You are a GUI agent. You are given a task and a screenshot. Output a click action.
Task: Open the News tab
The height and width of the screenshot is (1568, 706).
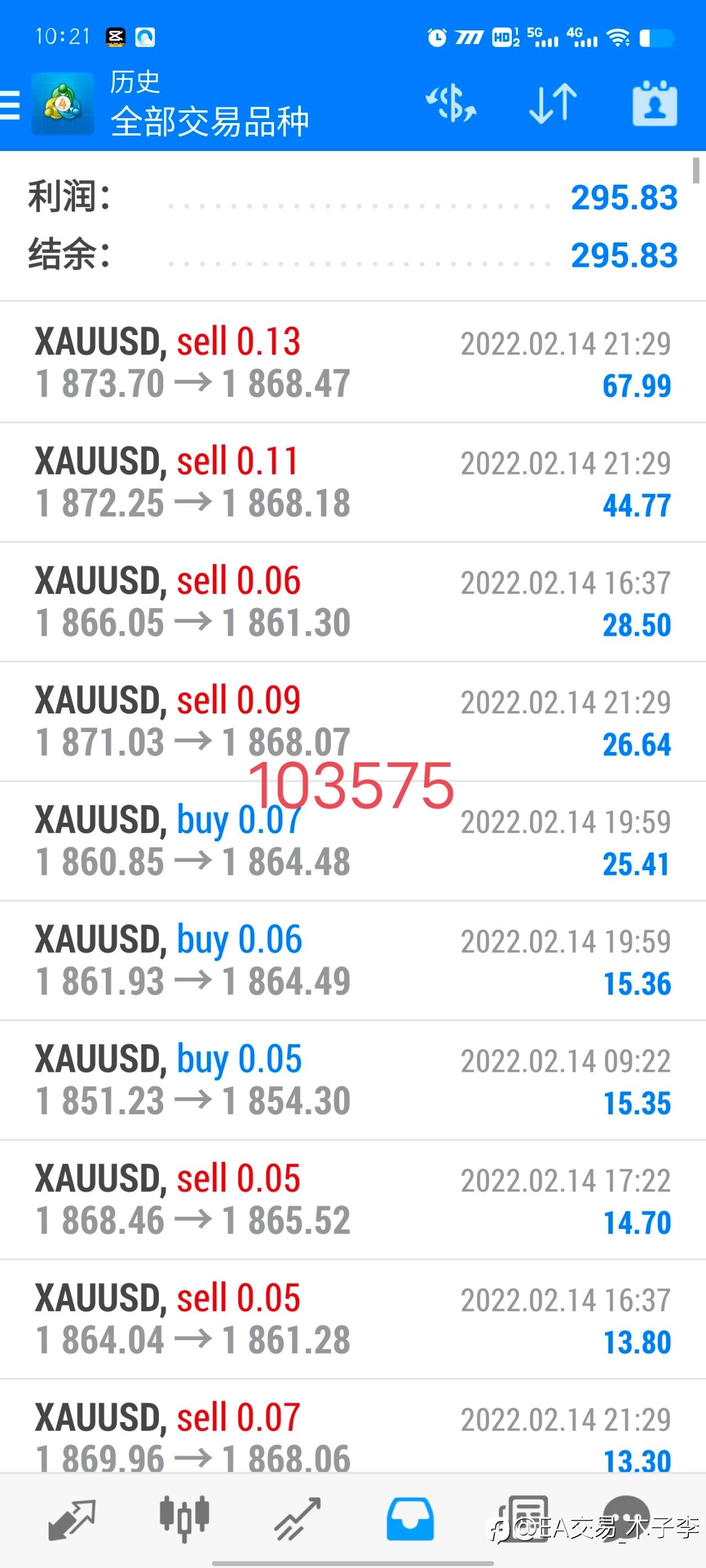click(x=523, y=1519)
